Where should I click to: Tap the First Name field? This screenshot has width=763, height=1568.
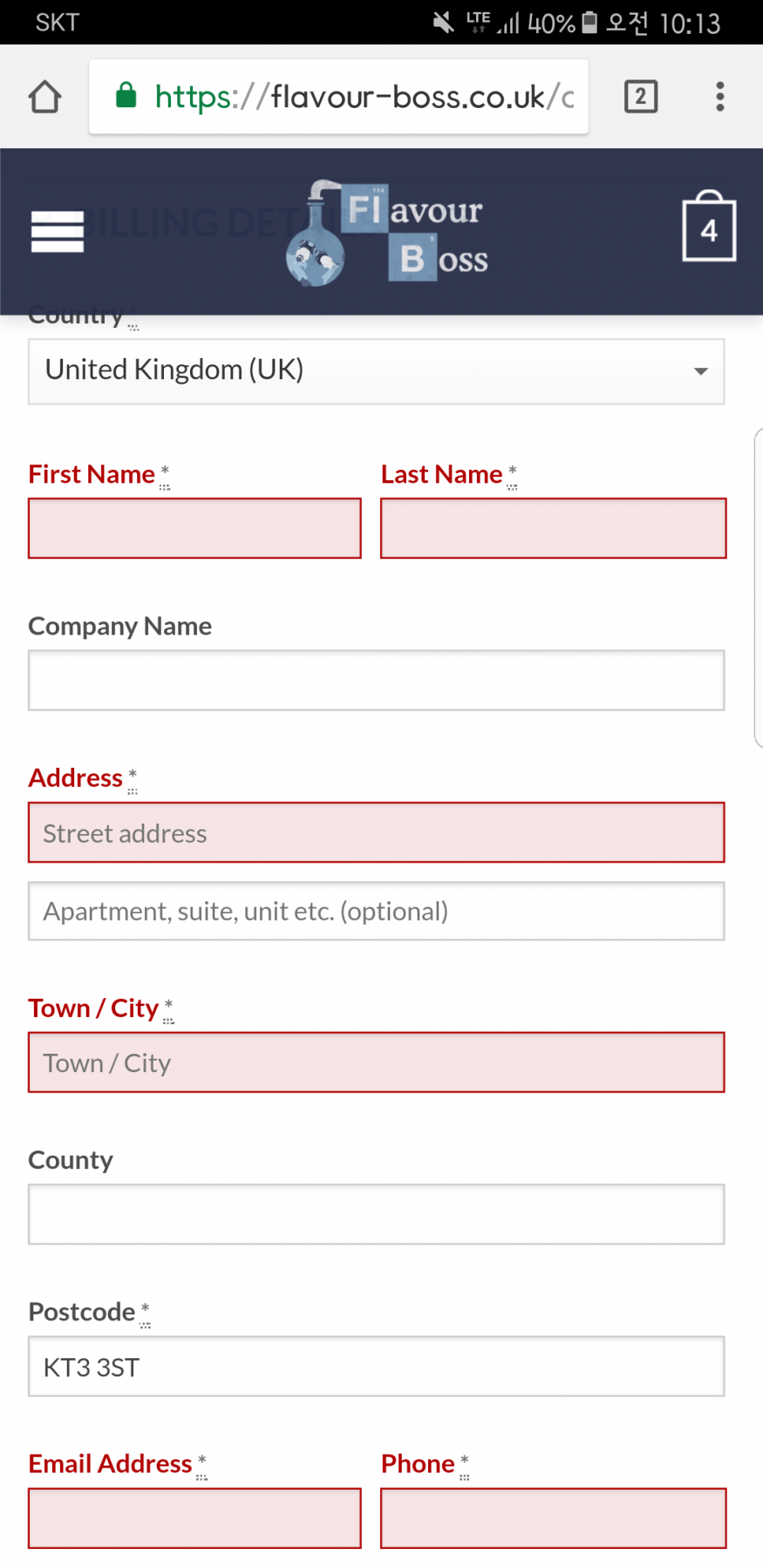pyautogui.click(x=194, y=528)
